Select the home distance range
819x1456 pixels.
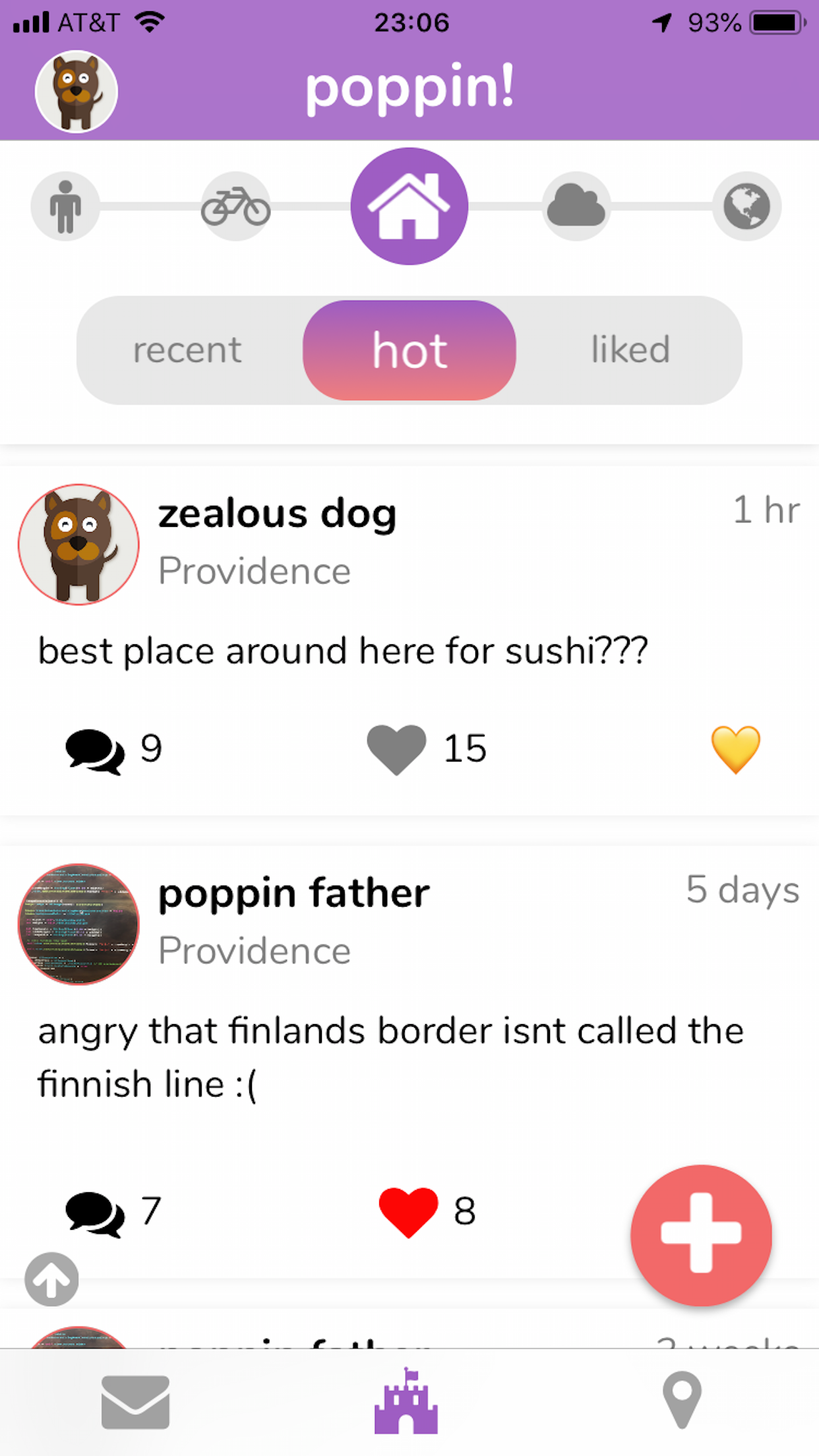(409, 206)
